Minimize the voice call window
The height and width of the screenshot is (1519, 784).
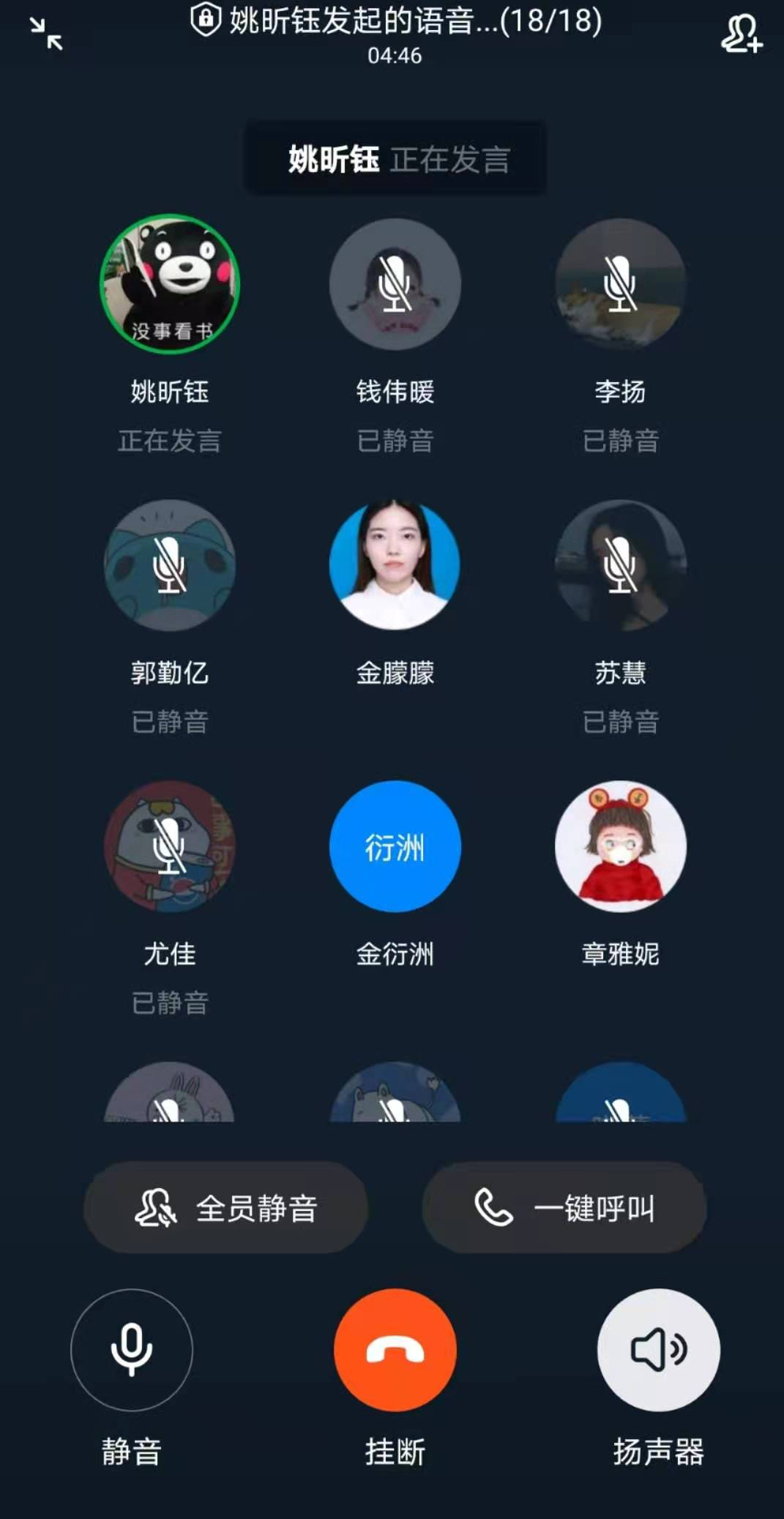[x=46, y=34]
